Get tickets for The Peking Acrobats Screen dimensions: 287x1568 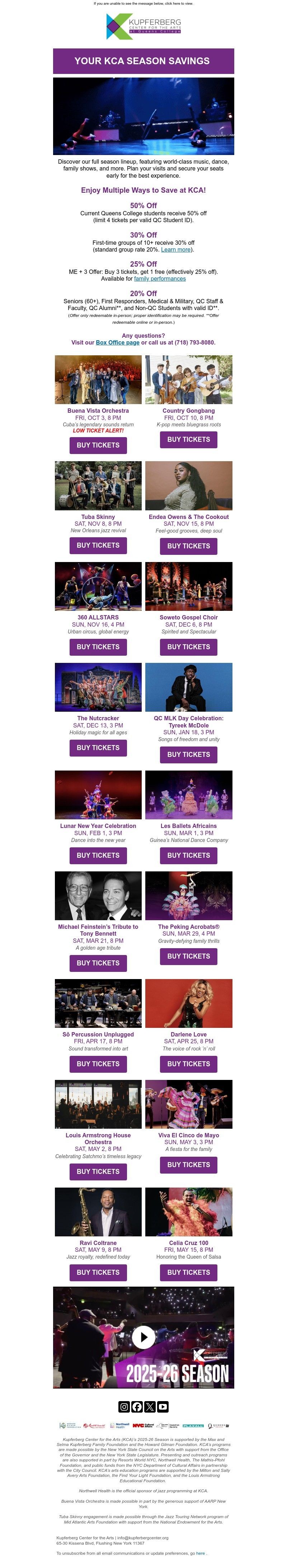tap(188, 956)
